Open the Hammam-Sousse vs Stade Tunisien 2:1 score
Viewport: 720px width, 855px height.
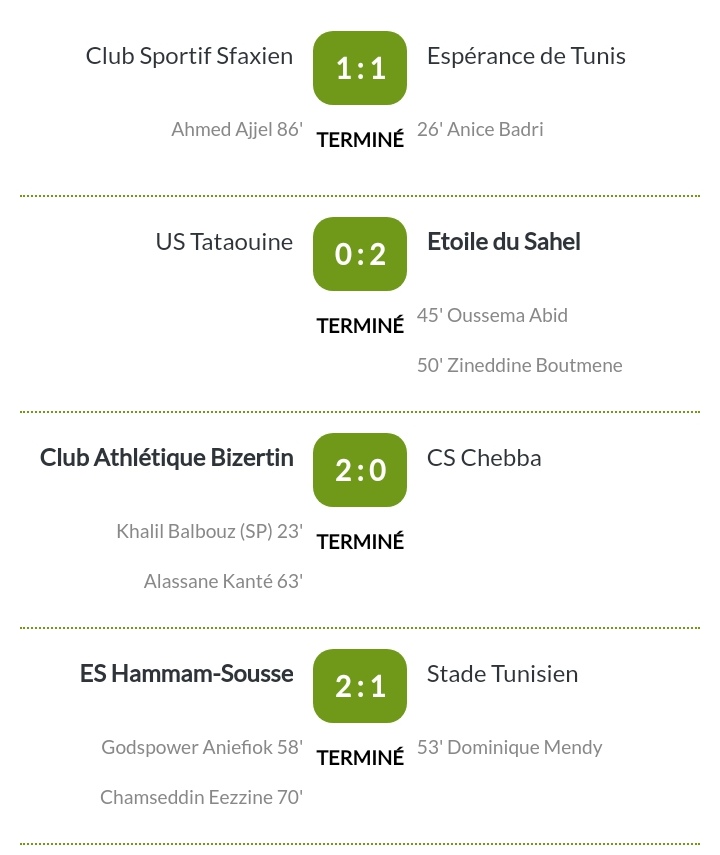360,686
